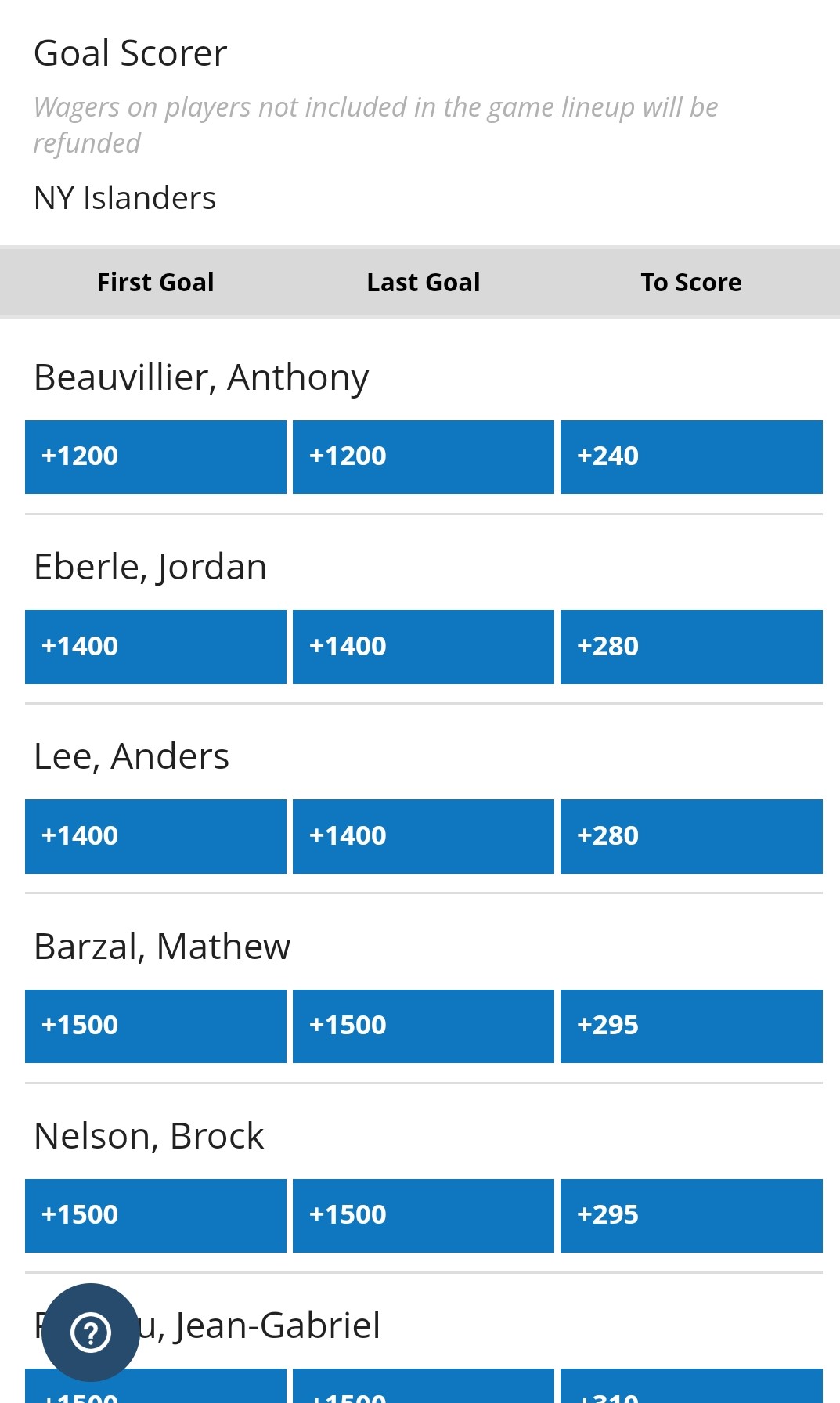The height and width of the screenshot is (1403, 840).
Task: Choose Barzal First Goal at +1500
Action: pos(156,1026)
